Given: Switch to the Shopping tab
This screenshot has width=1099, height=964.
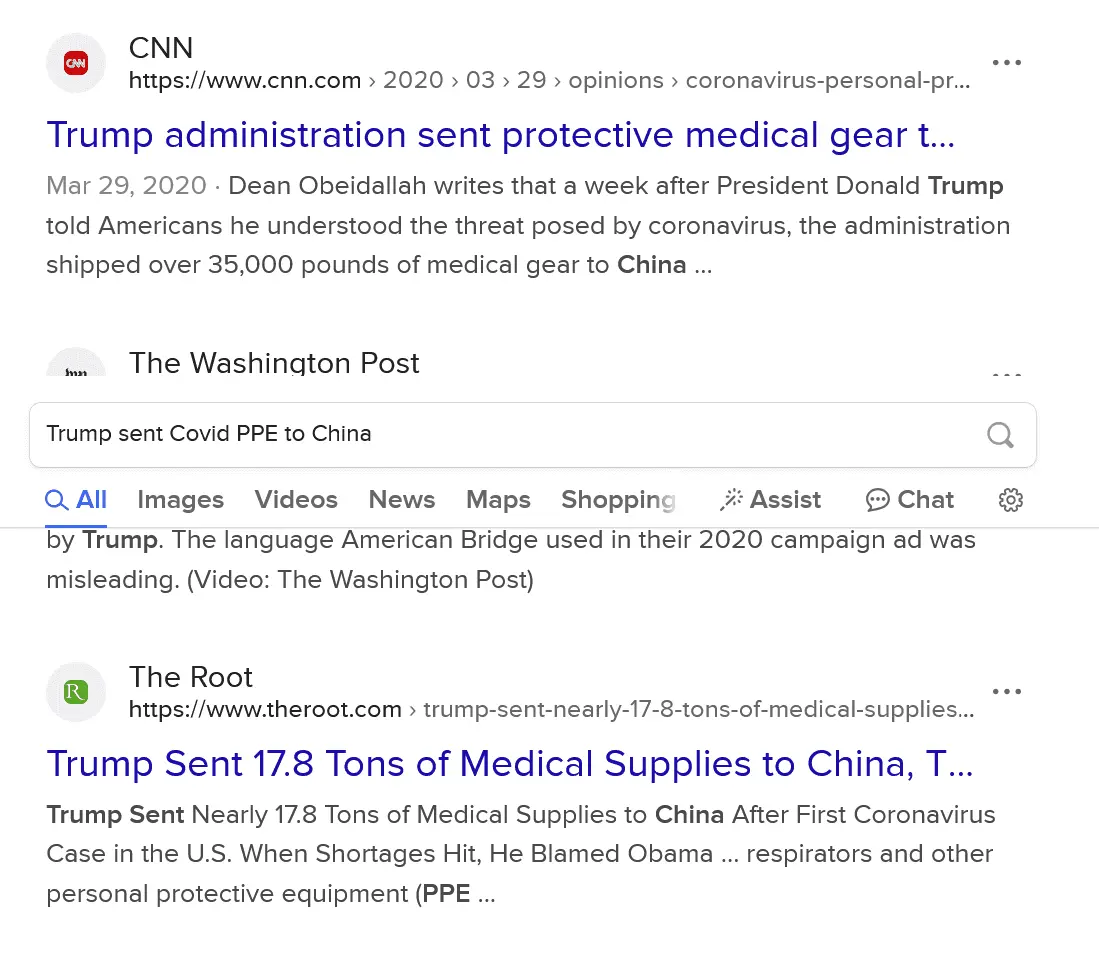Looking at the screenshot, I should (618, 499).
